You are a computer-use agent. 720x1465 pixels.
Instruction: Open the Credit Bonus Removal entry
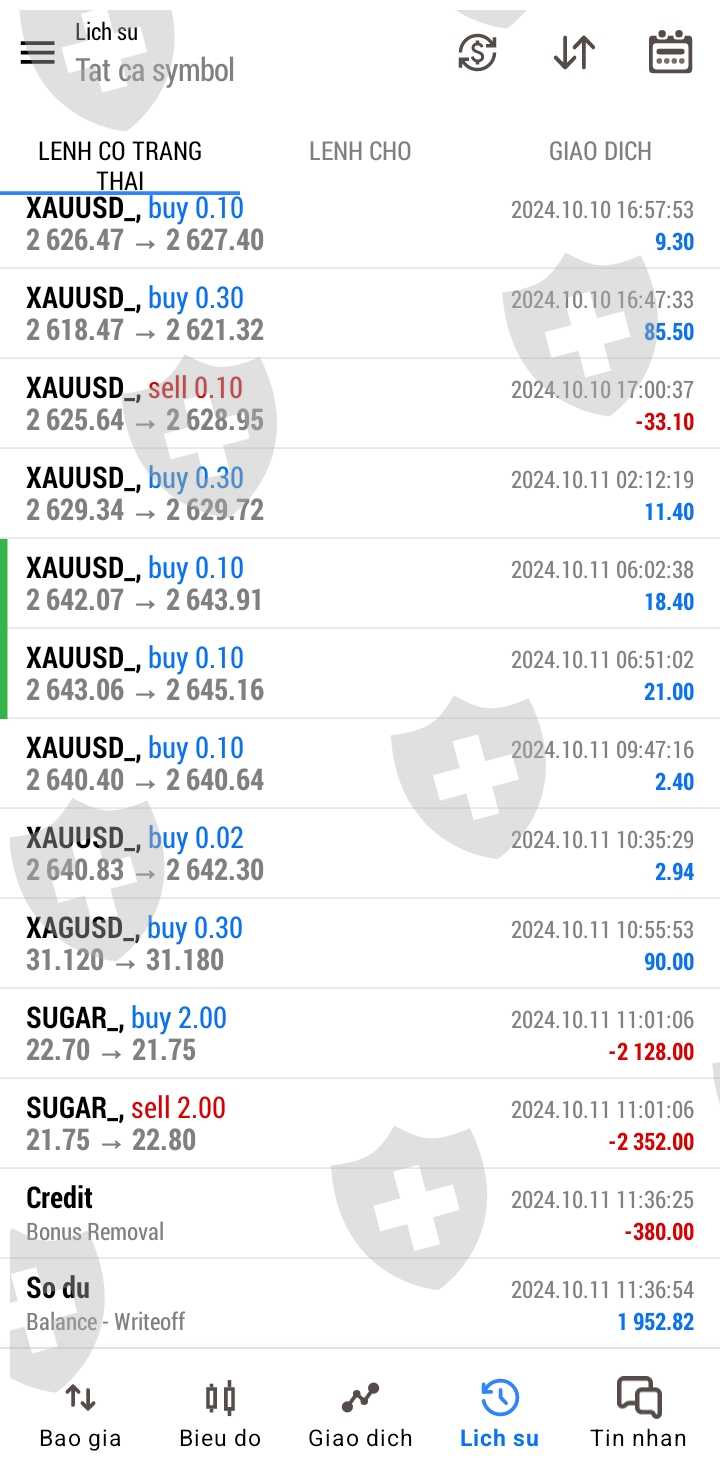(x=360, y=1214)
